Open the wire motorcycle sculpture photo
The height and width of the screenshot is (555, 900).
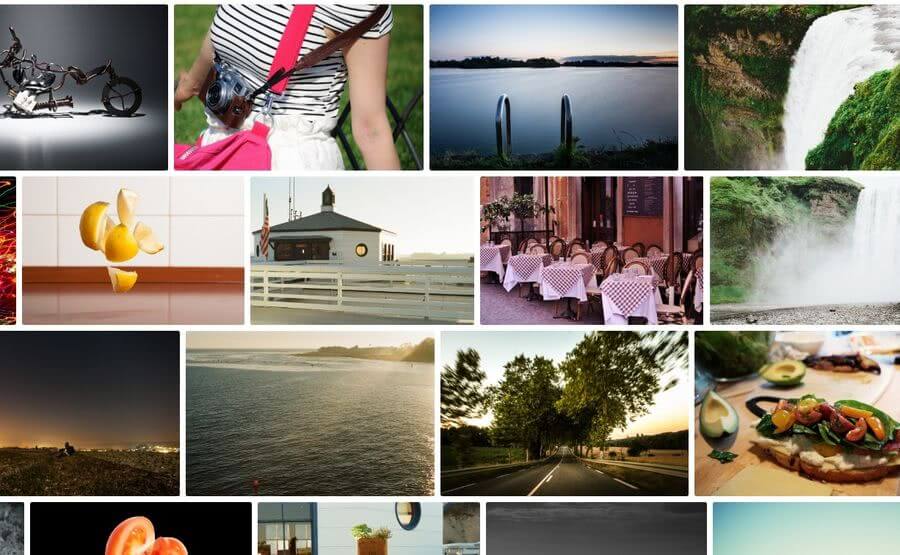click(84, 87)
